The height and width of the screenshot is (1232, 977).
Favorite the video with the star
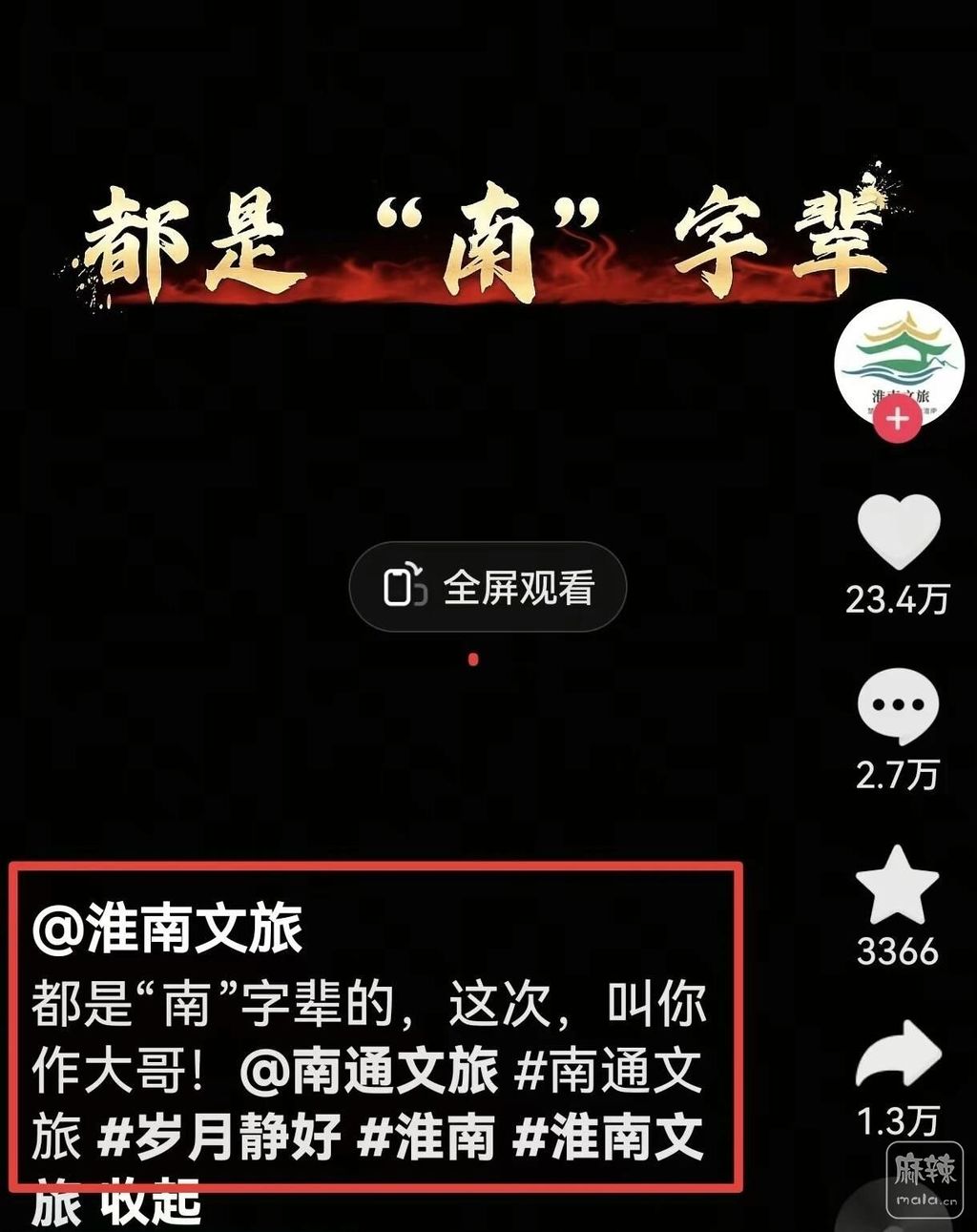pos(898,885)
